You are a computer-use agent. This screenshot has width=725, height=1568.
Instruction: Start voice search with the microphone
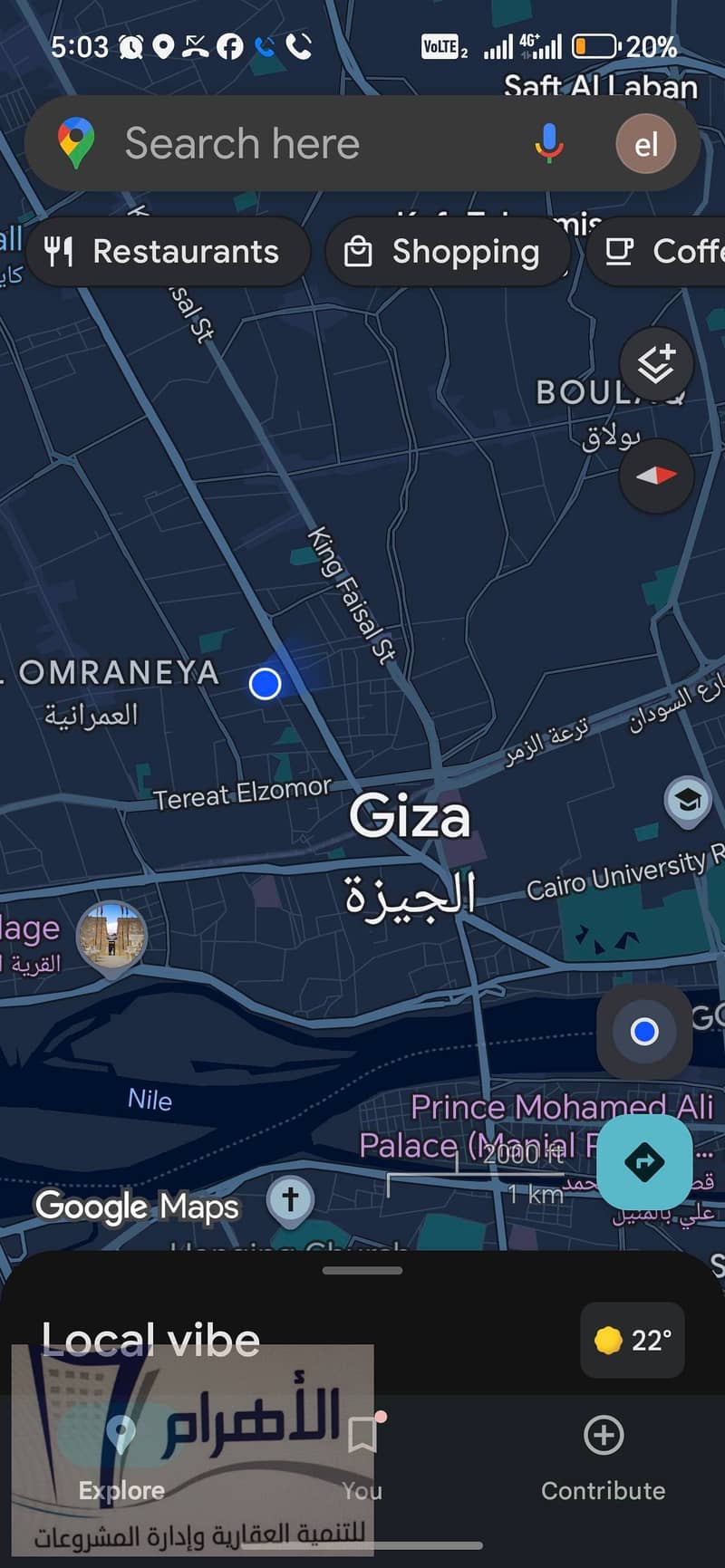(x=547, y=143)
